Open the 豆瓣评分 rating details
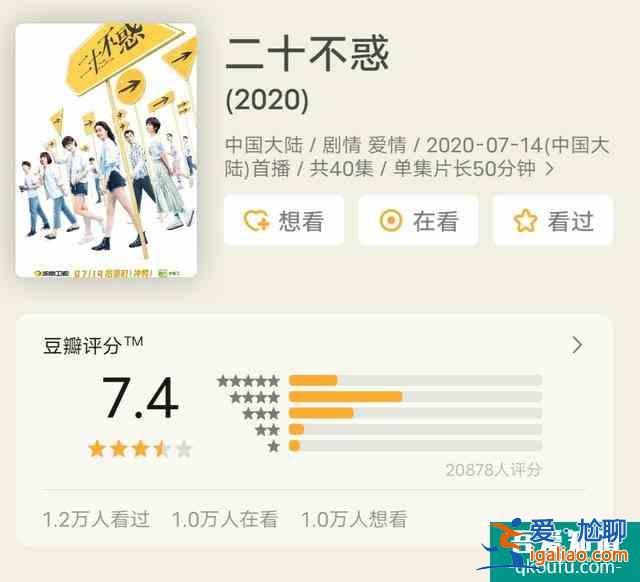 pyautogui.click(x=577, y=345)
